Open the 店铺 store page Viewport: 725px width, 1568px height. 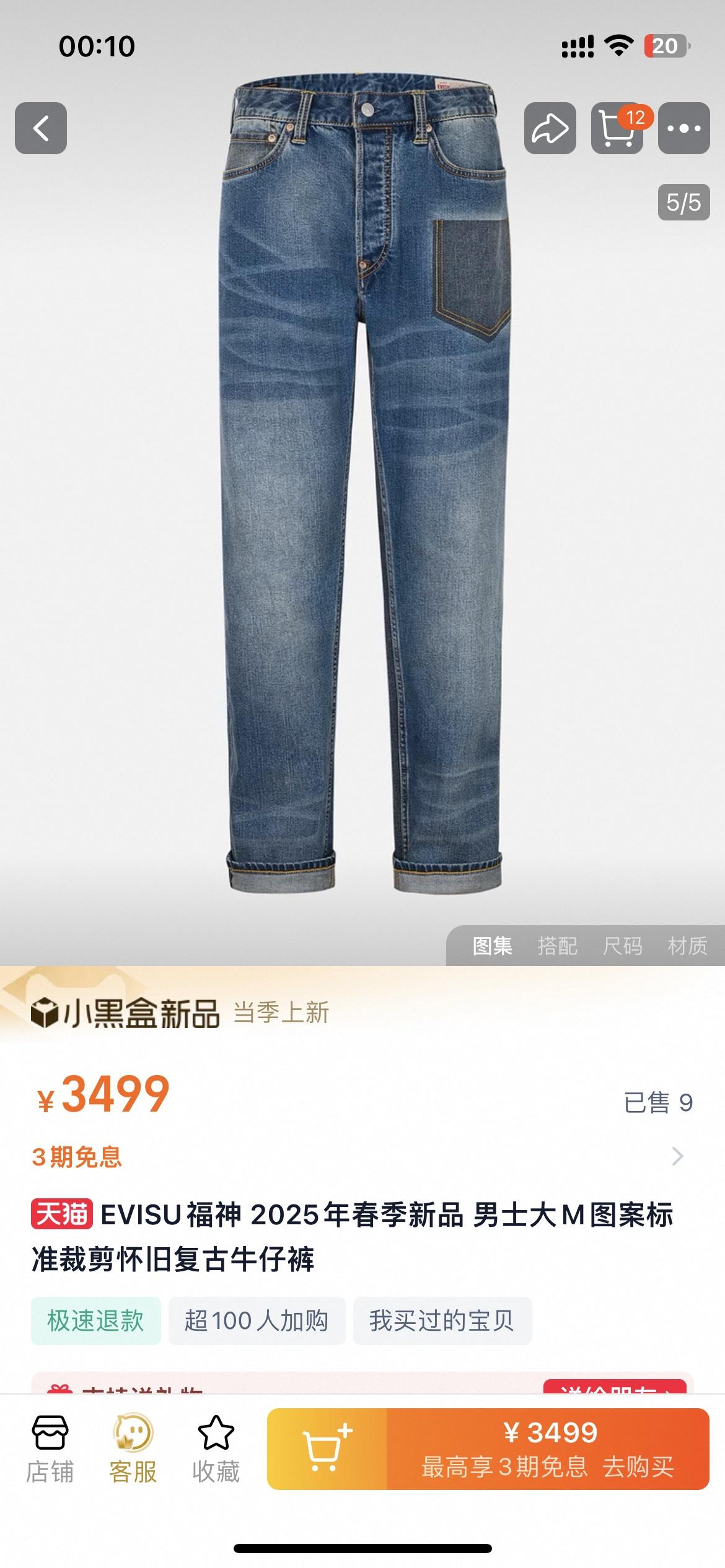[x=50, y=1449]
